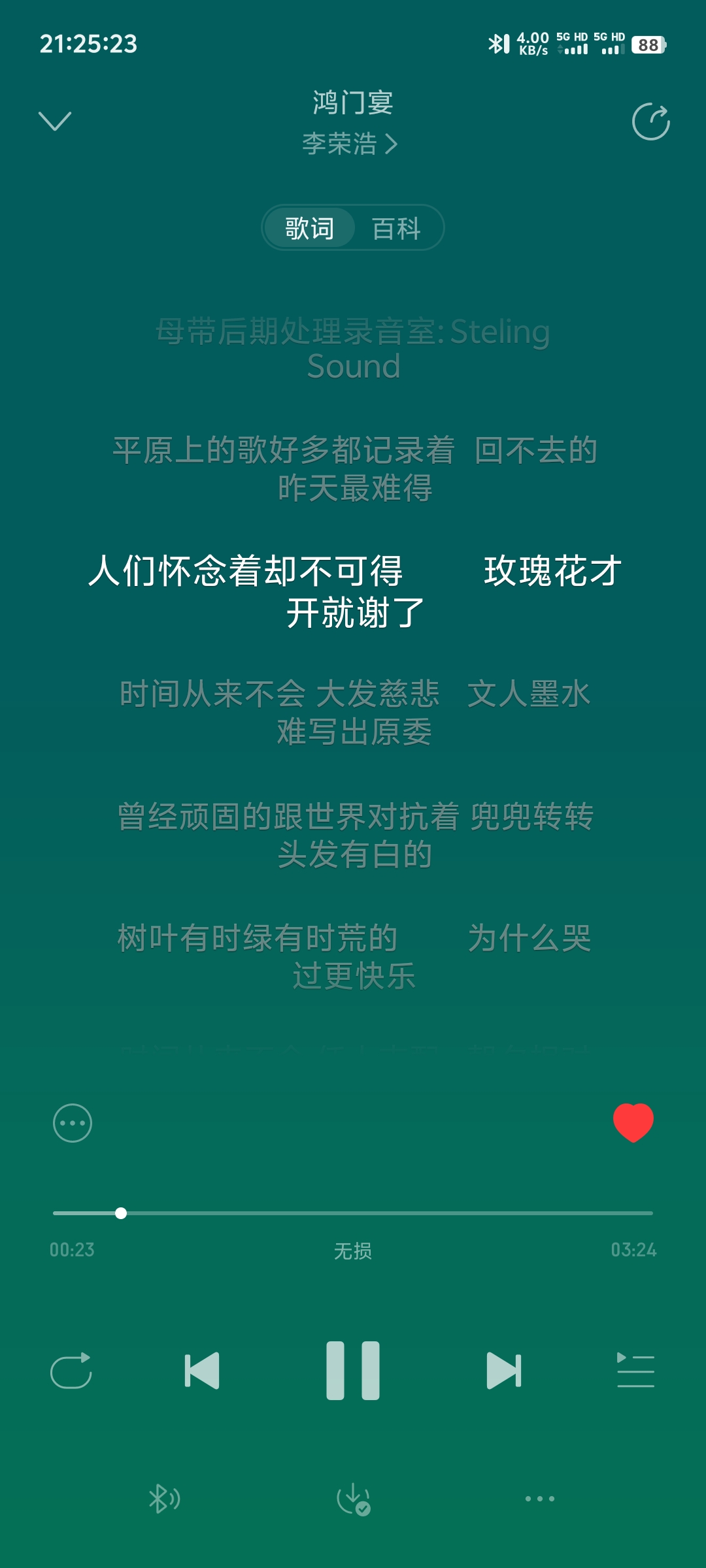Image resolution: width=706 pixels, height=1568 pixels.
Task: Switch to the 百科 tab
Action: (396, 229)
